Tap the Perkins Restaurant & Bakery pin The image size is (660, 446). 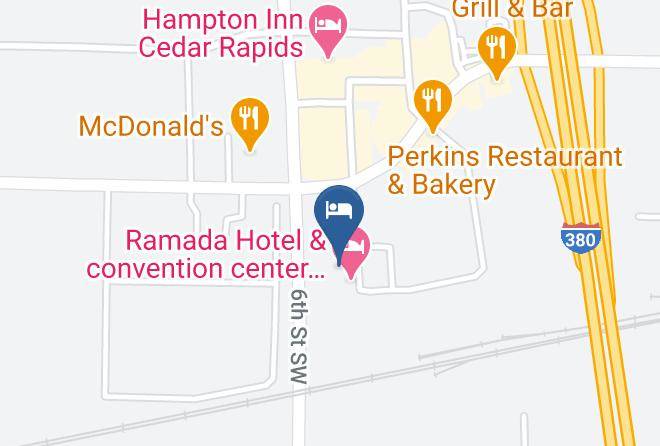(433, 104)
